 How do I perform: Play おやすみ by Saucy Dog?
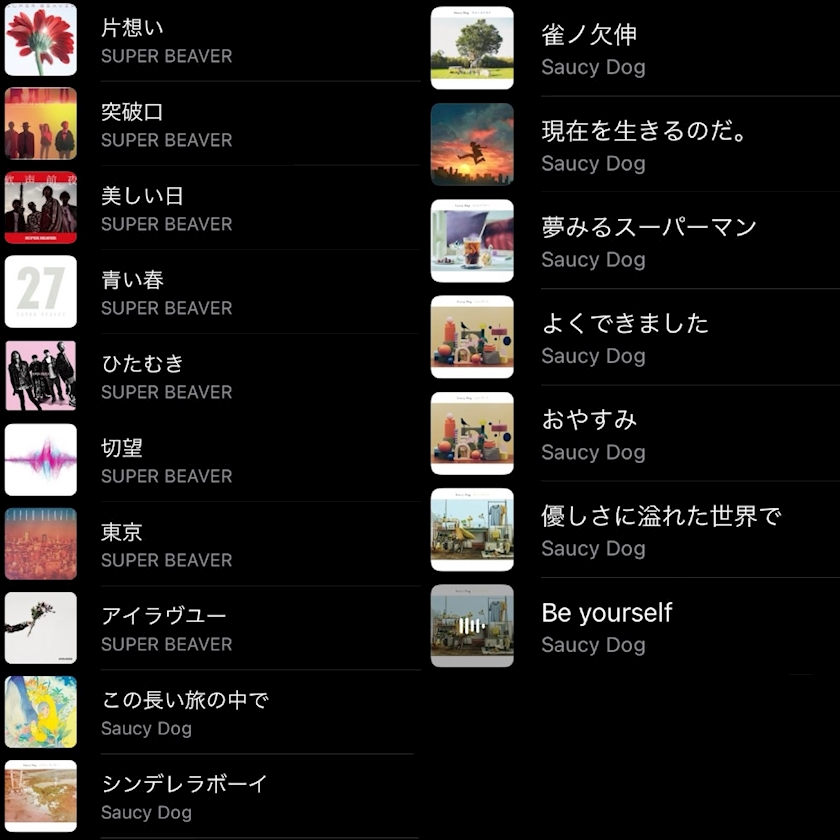pyautogui.click(x=634, y=433)
